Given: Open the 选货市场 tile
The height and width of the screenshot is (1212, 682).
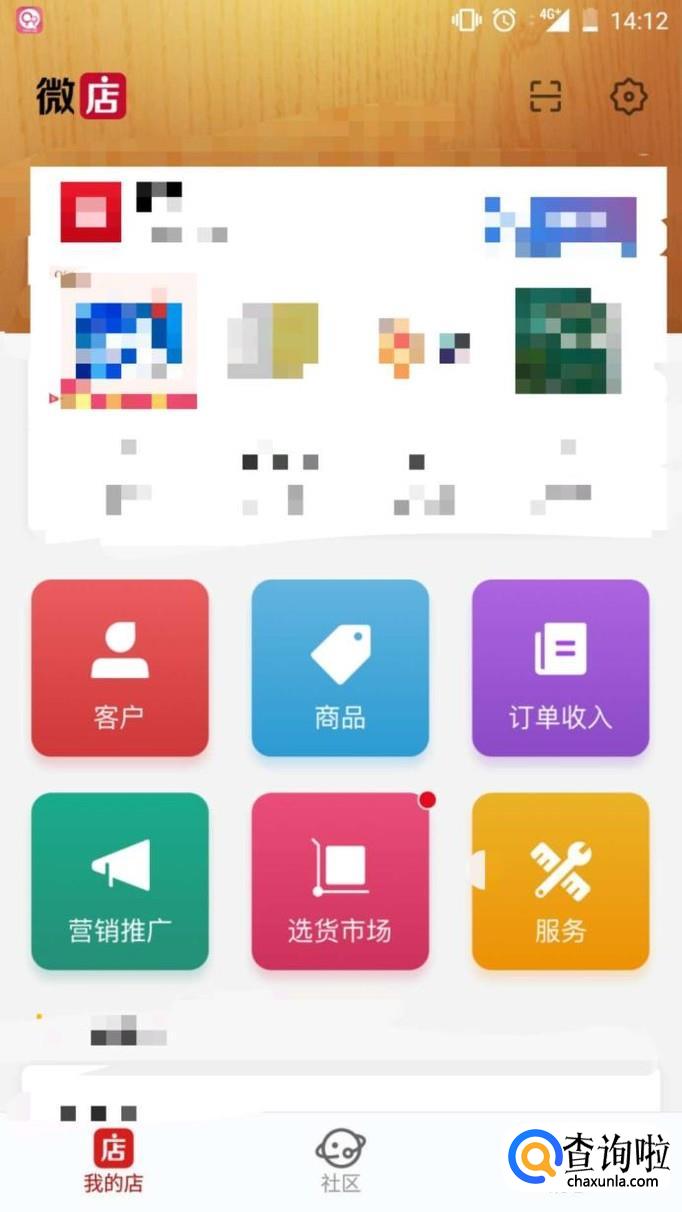Looking at the screenshot, I should click(x=340, y=881).
